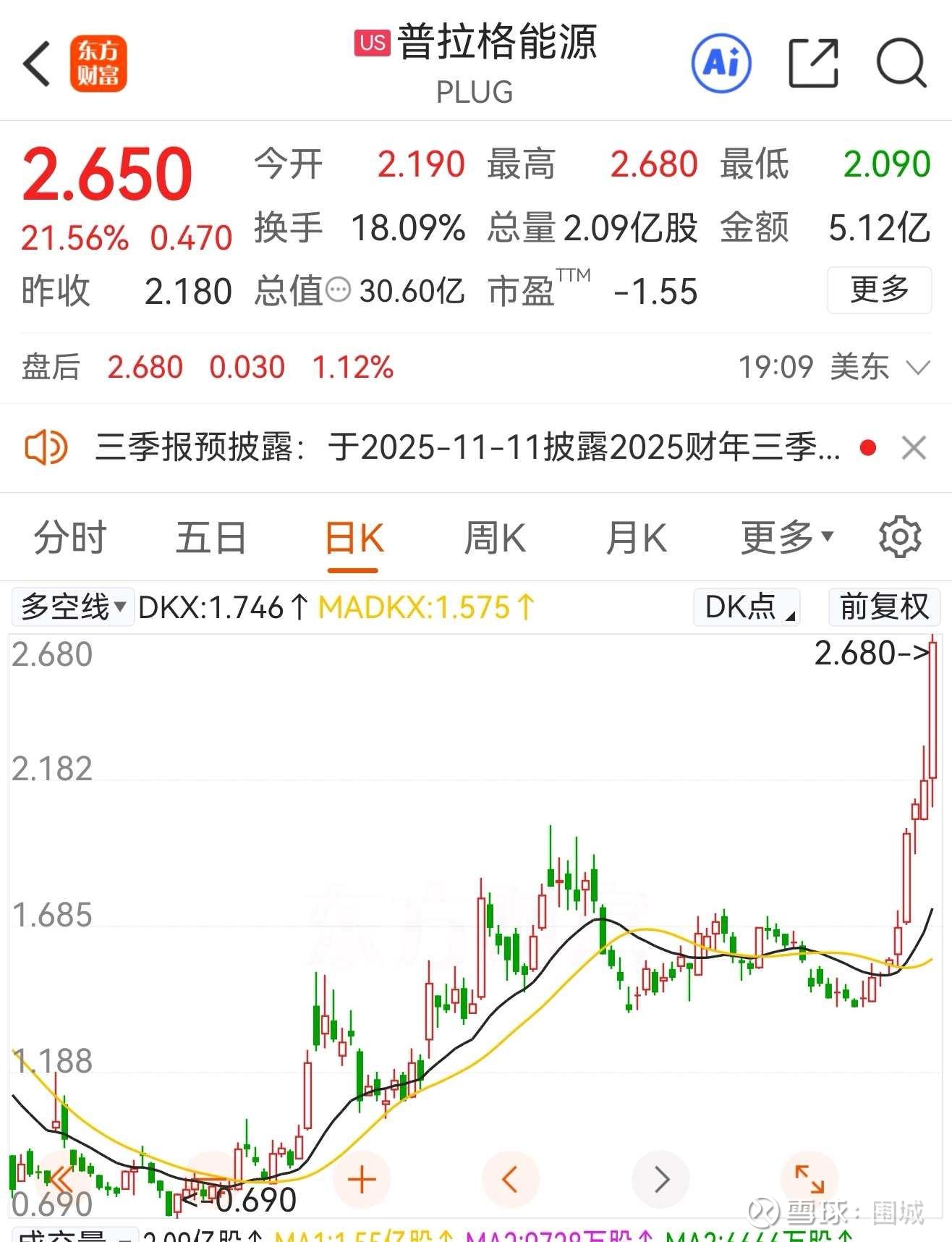952x1242 pixels.
Task: Switch to the 分时 chart tab
Action: coord(70,538)
